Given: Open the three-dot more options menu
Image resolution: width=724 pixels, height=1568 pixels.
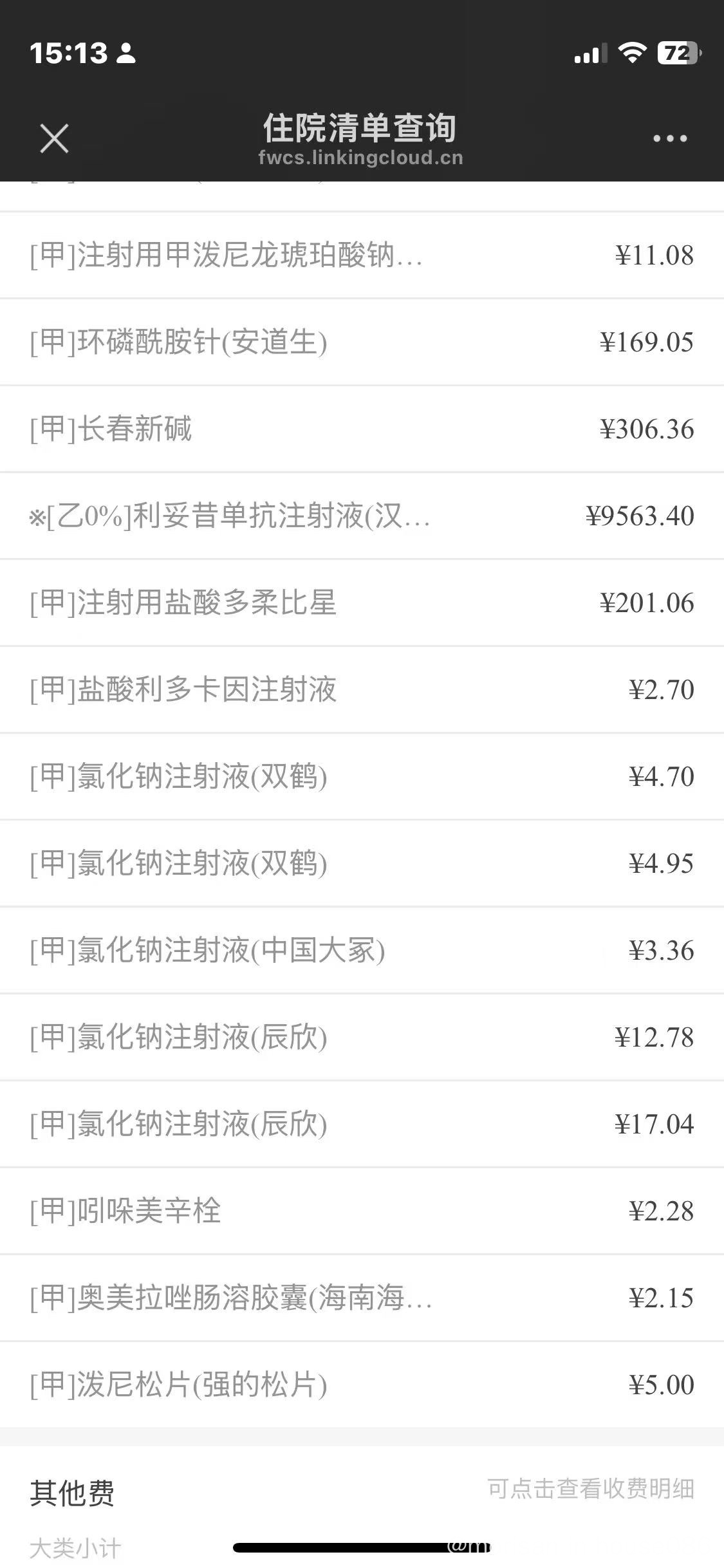Looking at the screenshot, I should pos(670,138).
